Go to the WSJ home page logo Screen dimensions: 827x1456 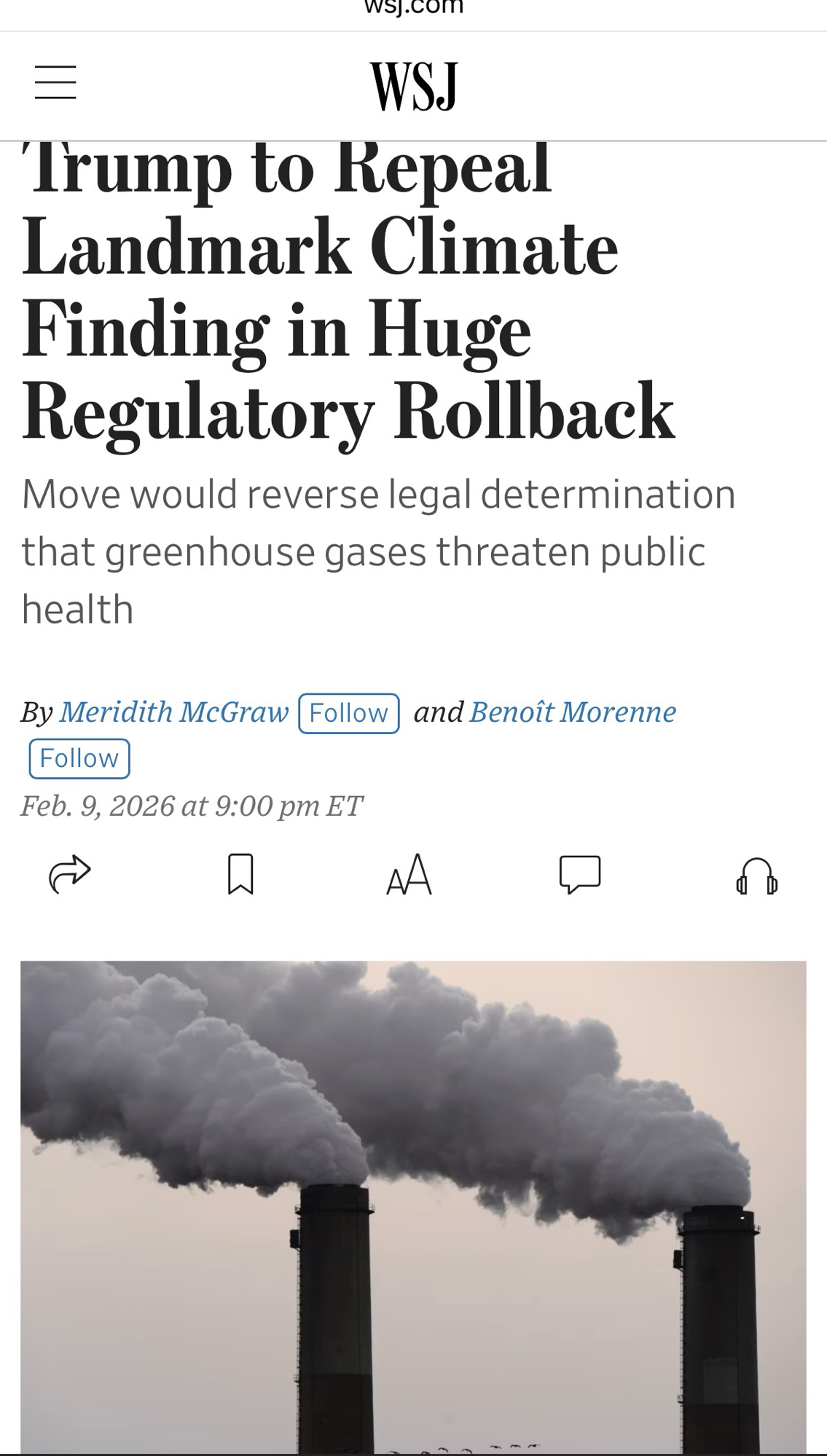(x=414, y=86)
